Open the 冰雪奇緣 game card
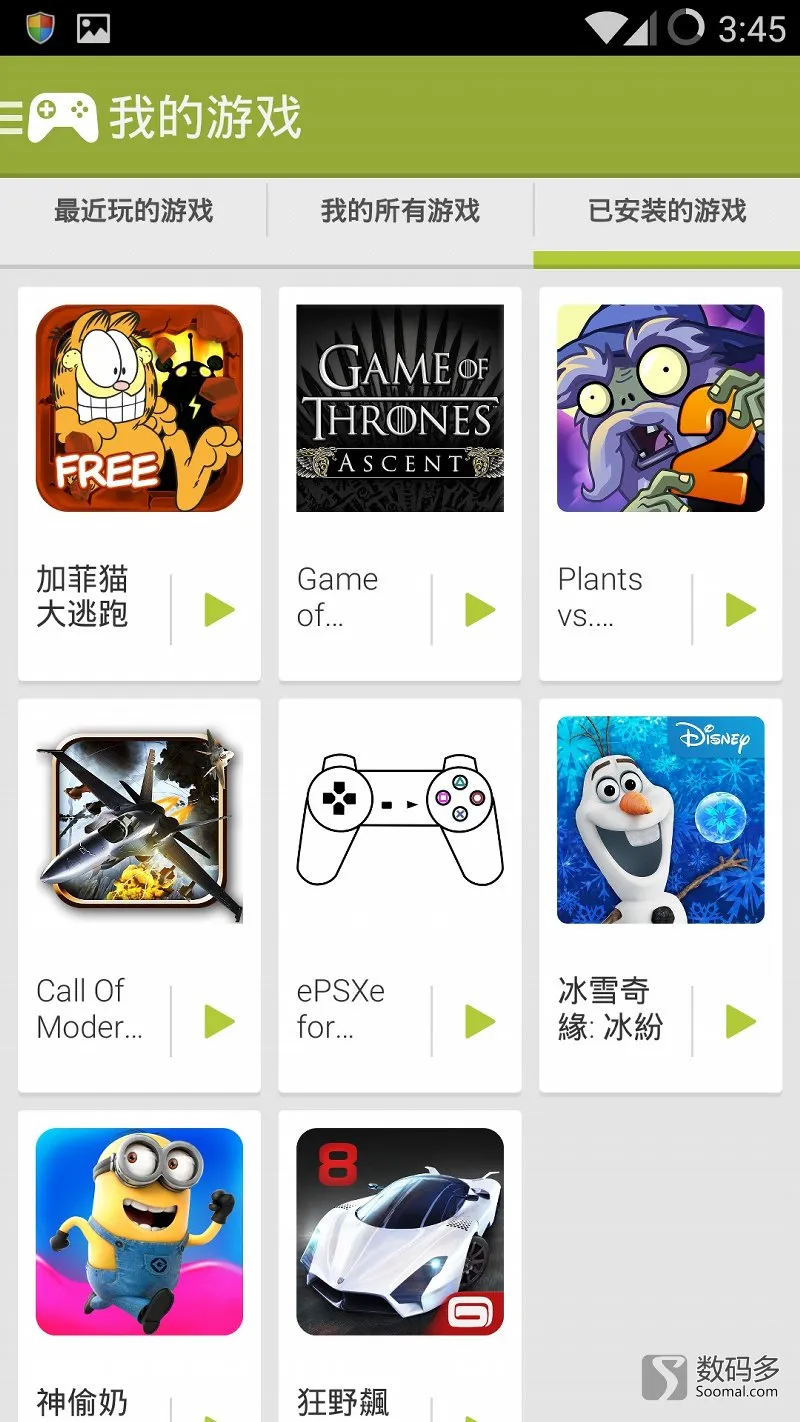Image resolution: width=800 pixels, height=1422 pixels. pos(660,820)
